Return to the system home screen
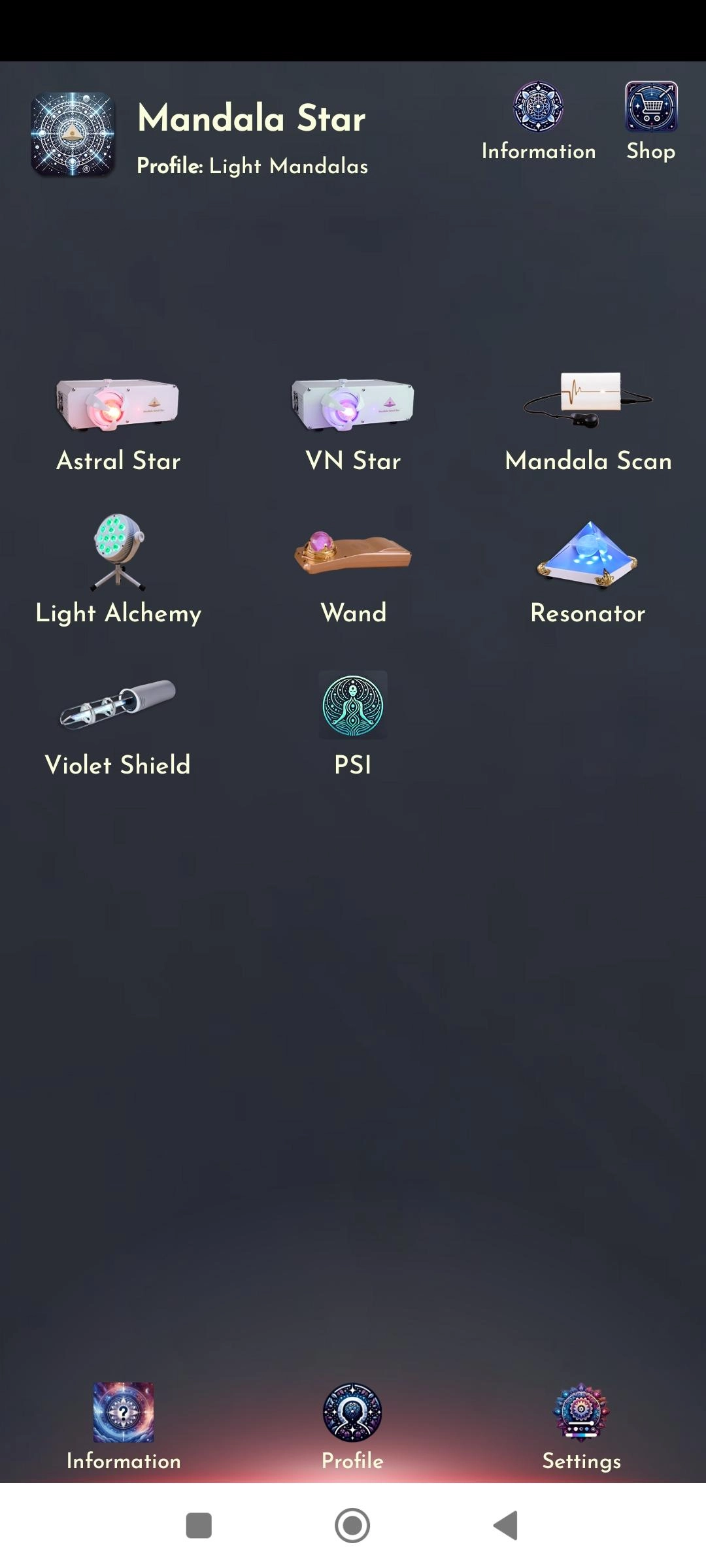The width and height of the screenshot is (706, 1568). point(352,1526)
